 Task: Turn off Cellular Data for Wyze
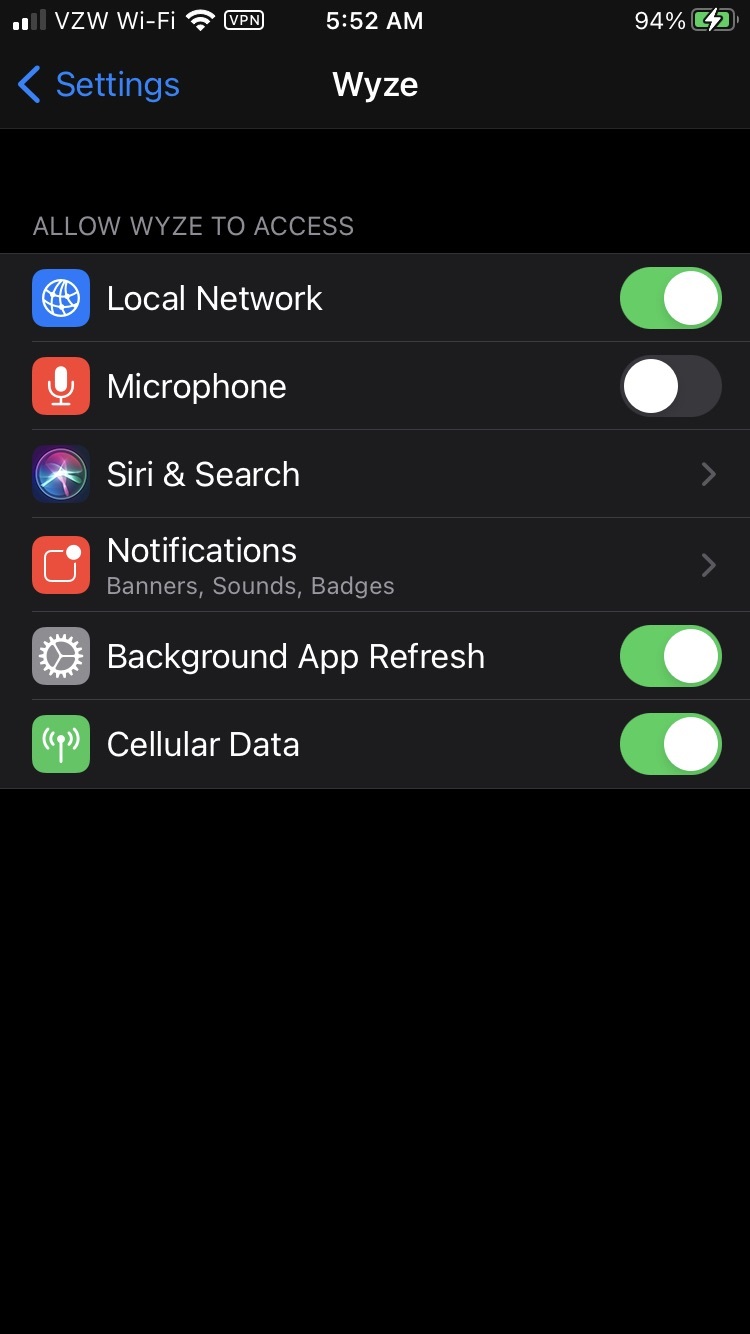point(670,744)
